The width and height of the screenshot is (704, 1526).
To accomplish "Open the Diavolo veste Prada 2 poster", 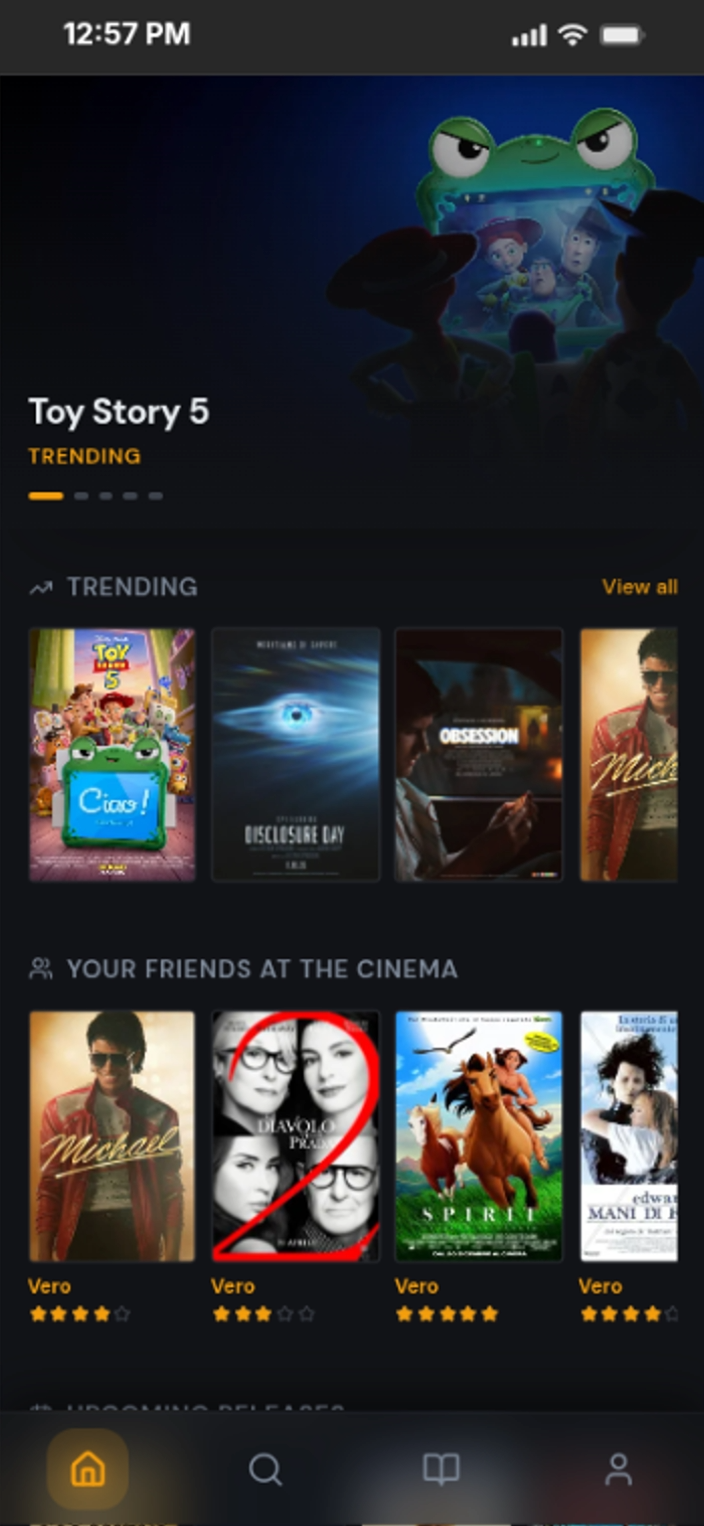I will (296, 1136).
